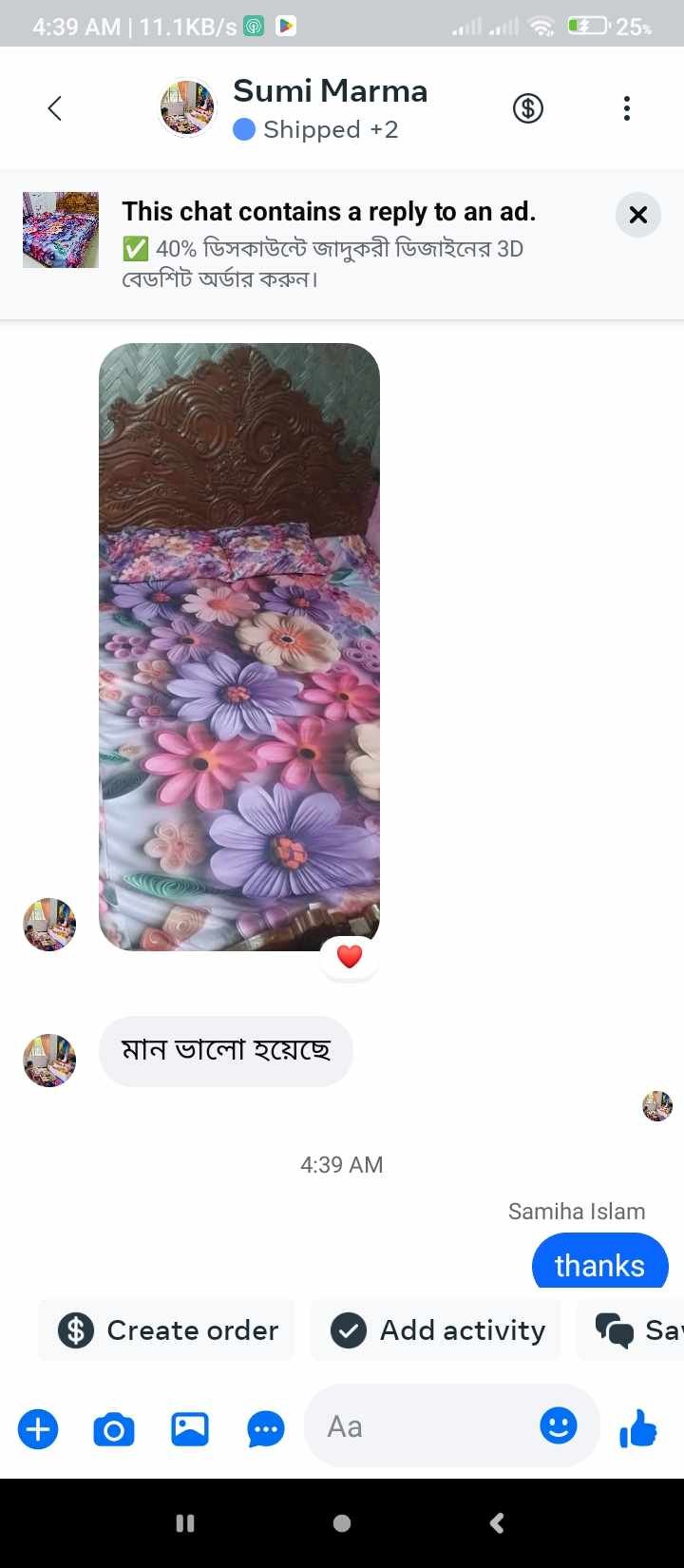This screenshot has height=1568, width=684.
Task: Open more options with plus icon
Action: (38, 1428)
